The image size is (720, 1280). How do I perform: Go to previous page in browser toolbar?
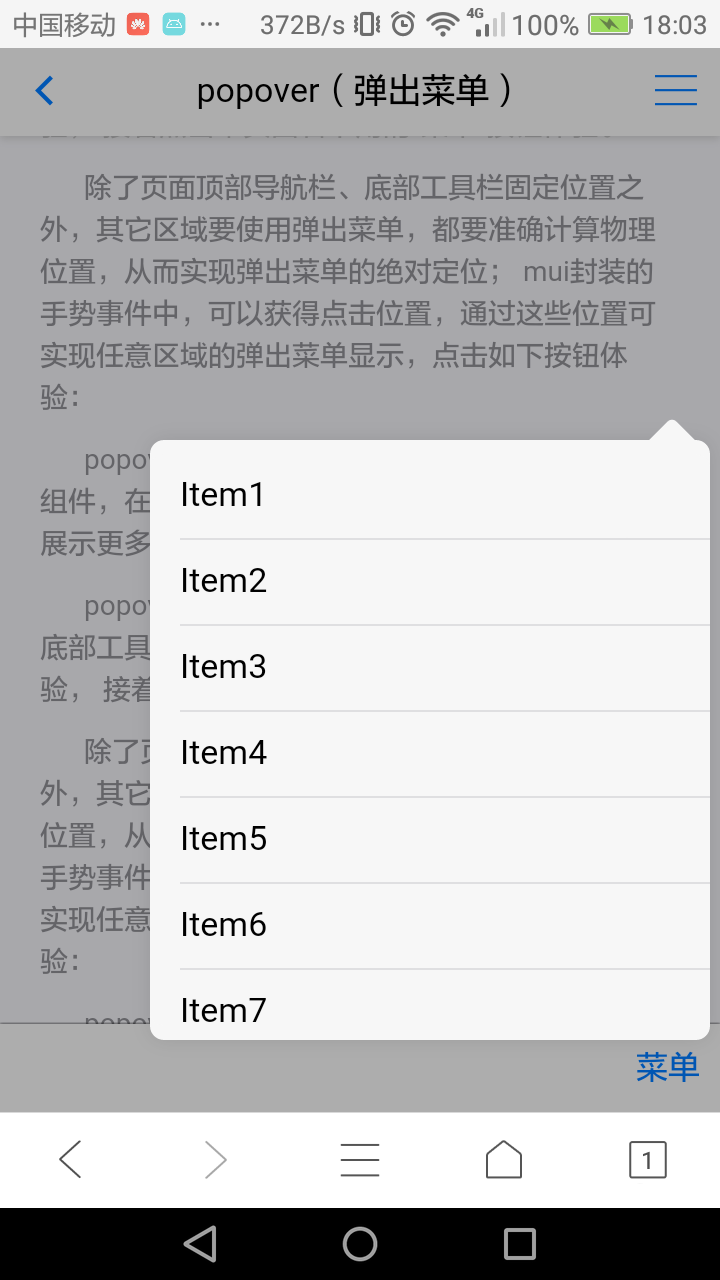pos(71,1160)
